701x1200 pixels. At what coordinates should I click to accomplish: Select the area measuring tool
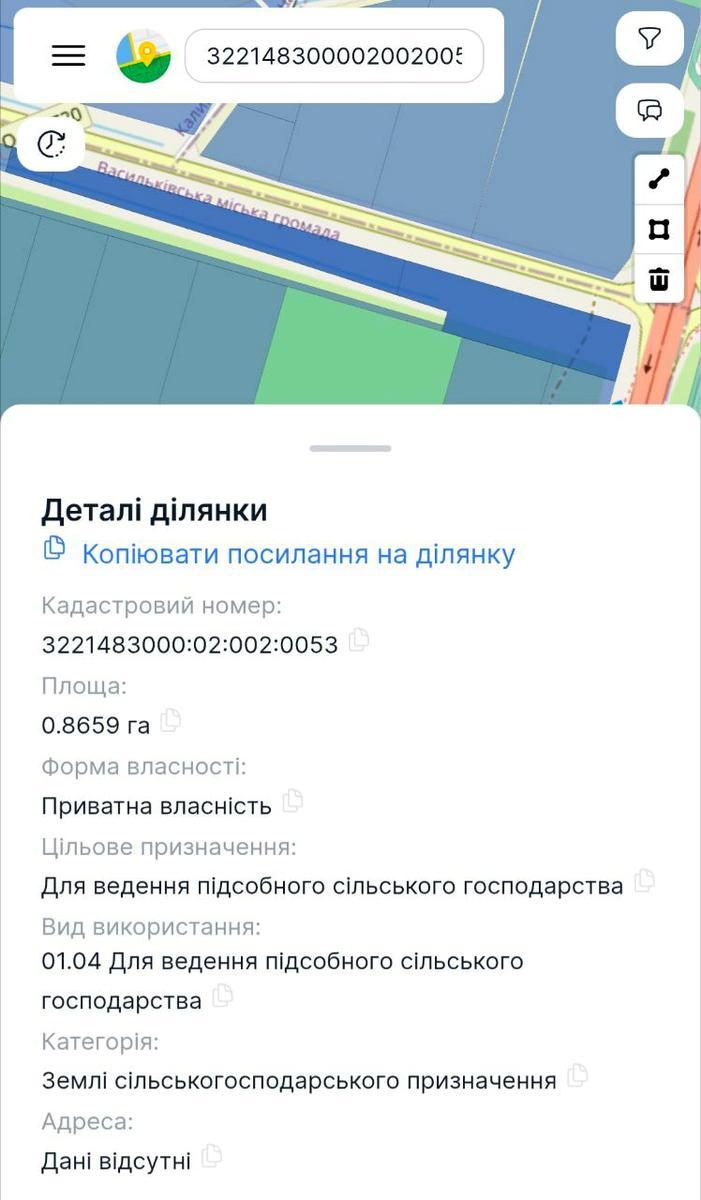659,230
